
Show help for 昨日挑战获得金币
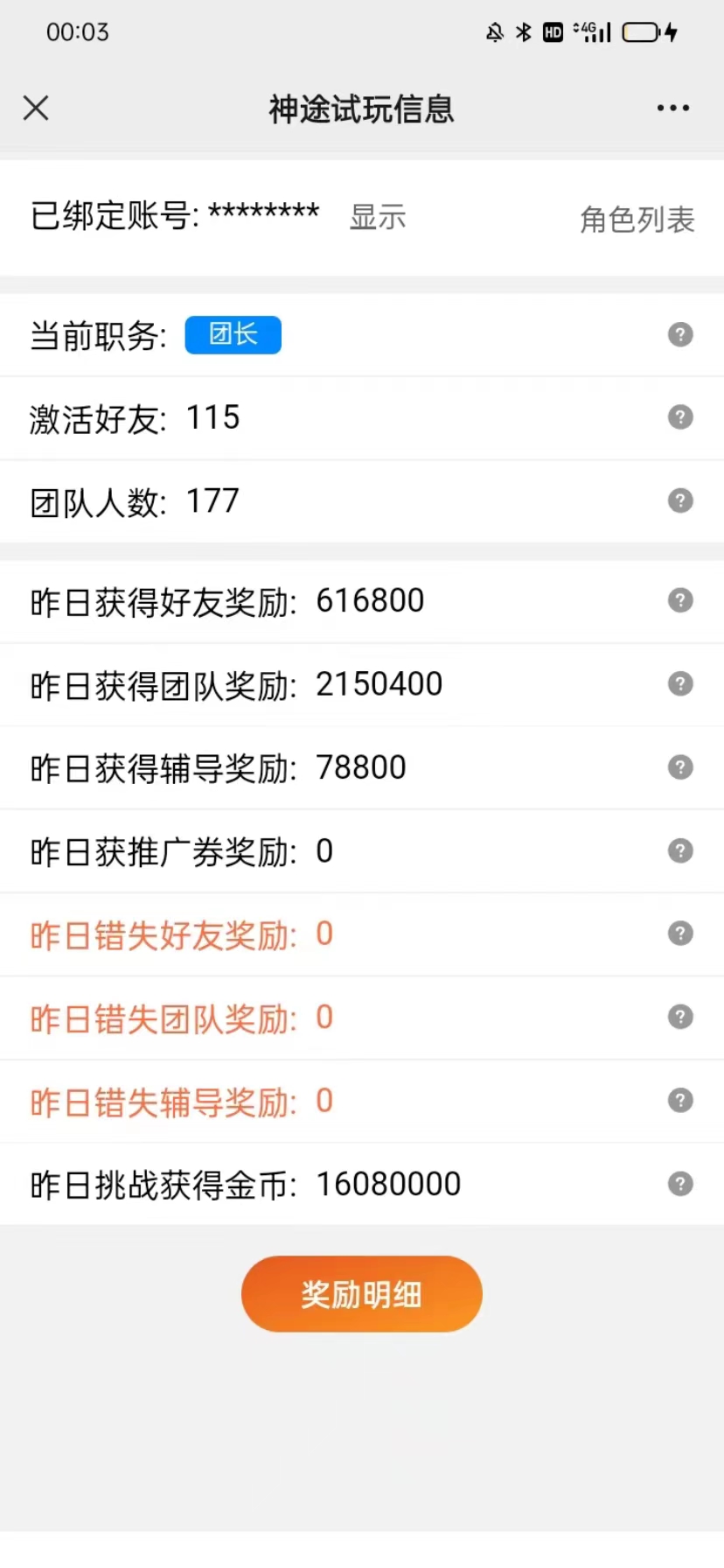pyautogui.click(x=680, y=1184)
